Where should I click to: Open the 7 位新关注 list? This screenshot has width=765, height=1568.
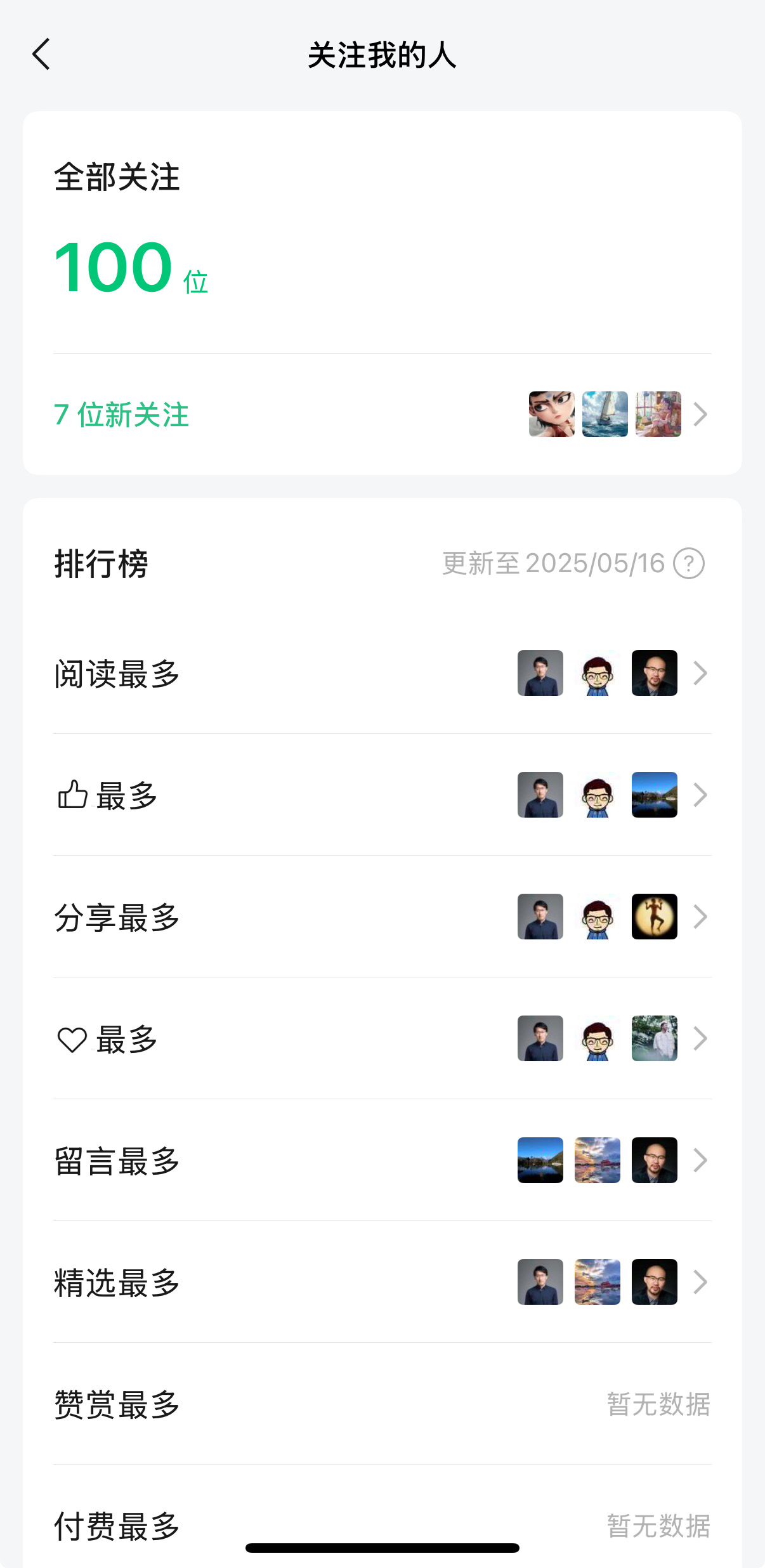coord(383,414)
